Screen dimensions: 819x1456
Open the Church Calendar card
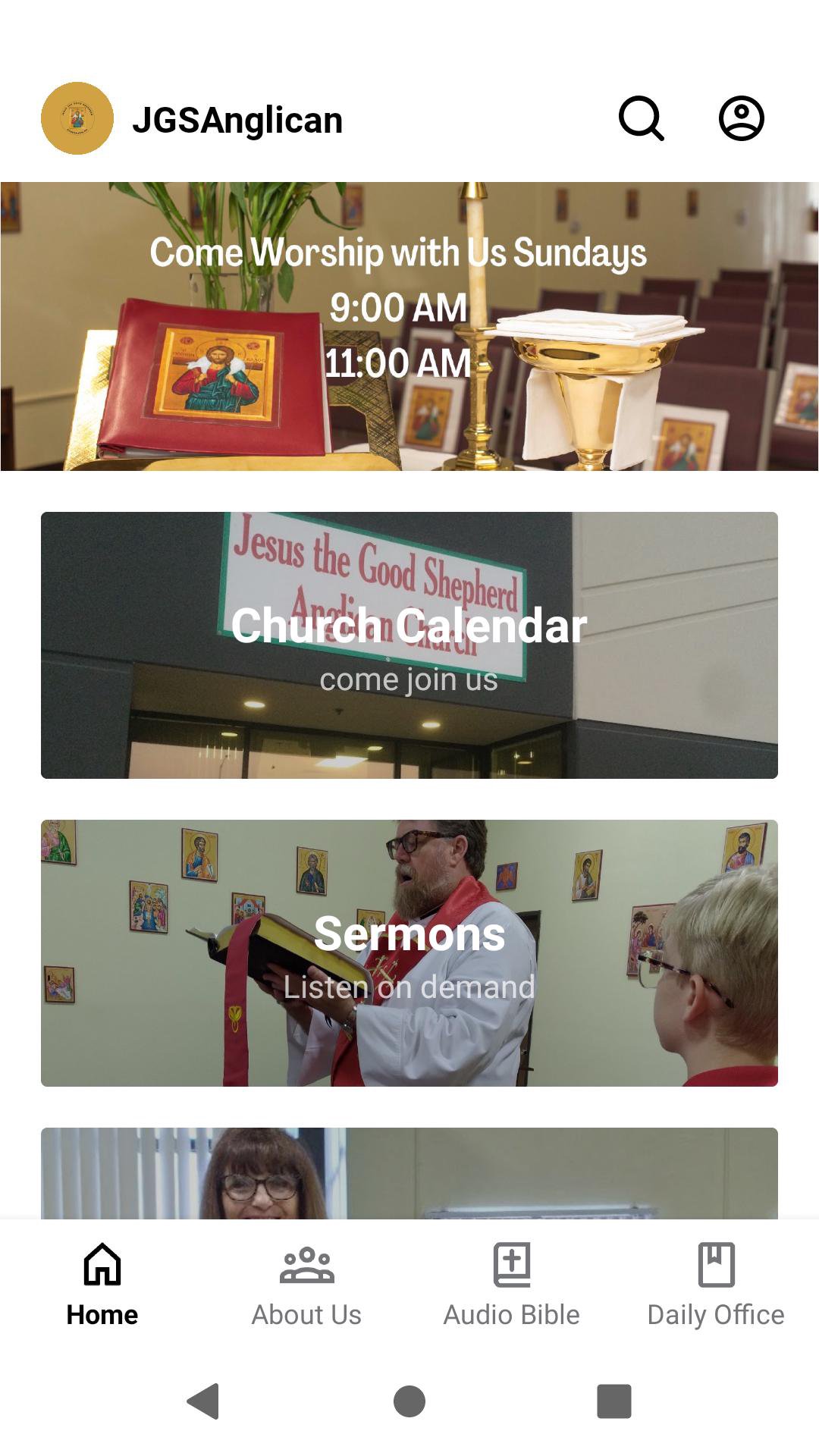tap(409, 645)
